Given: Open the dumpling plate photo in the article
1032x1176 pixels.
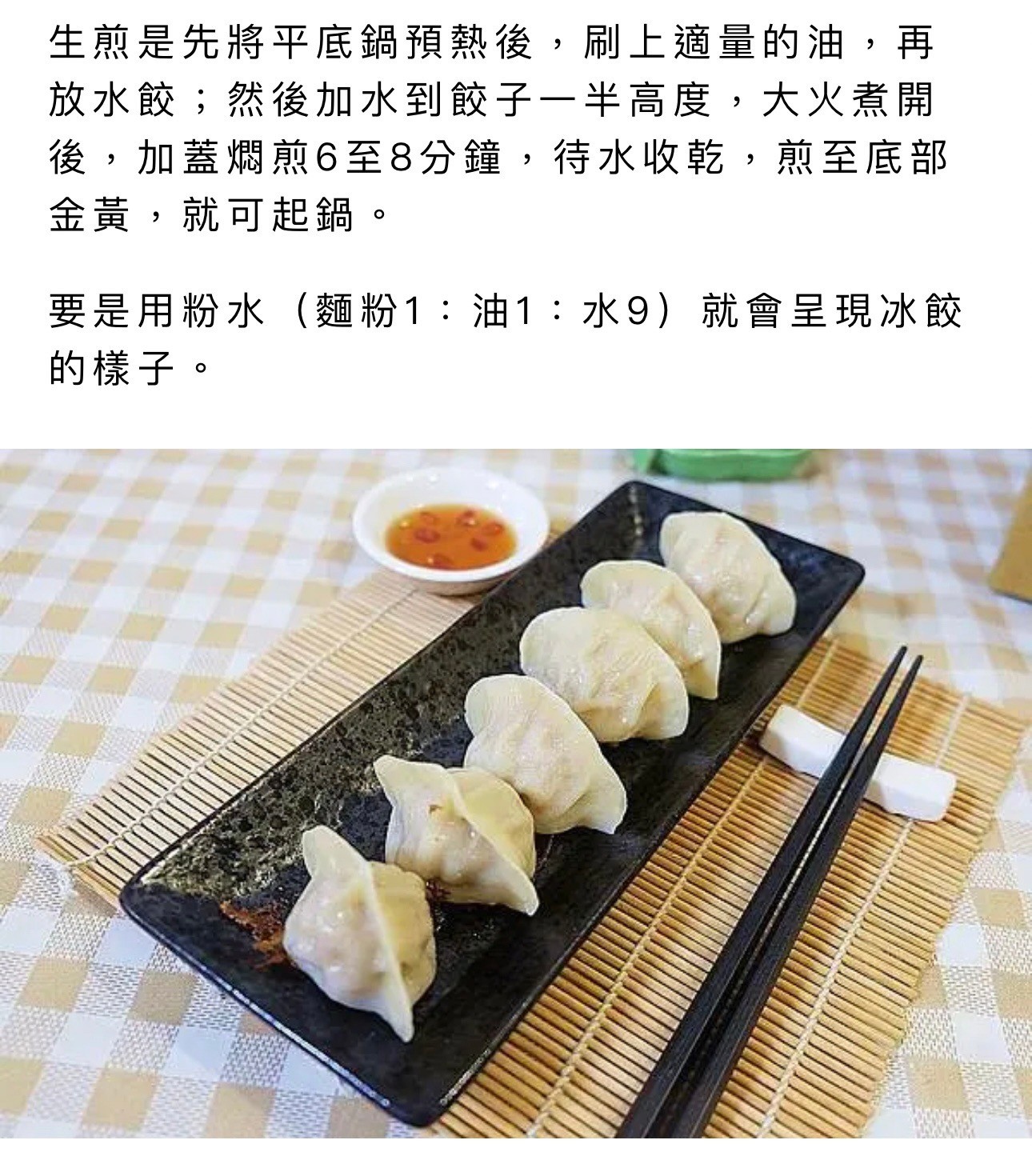Looking at the screenshot, I should tap(515, 792).
